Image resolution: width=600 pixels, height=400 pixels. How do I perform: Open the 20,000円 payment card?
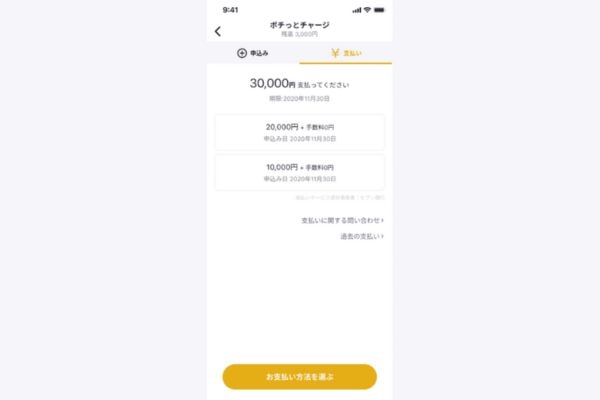point(299,133)
